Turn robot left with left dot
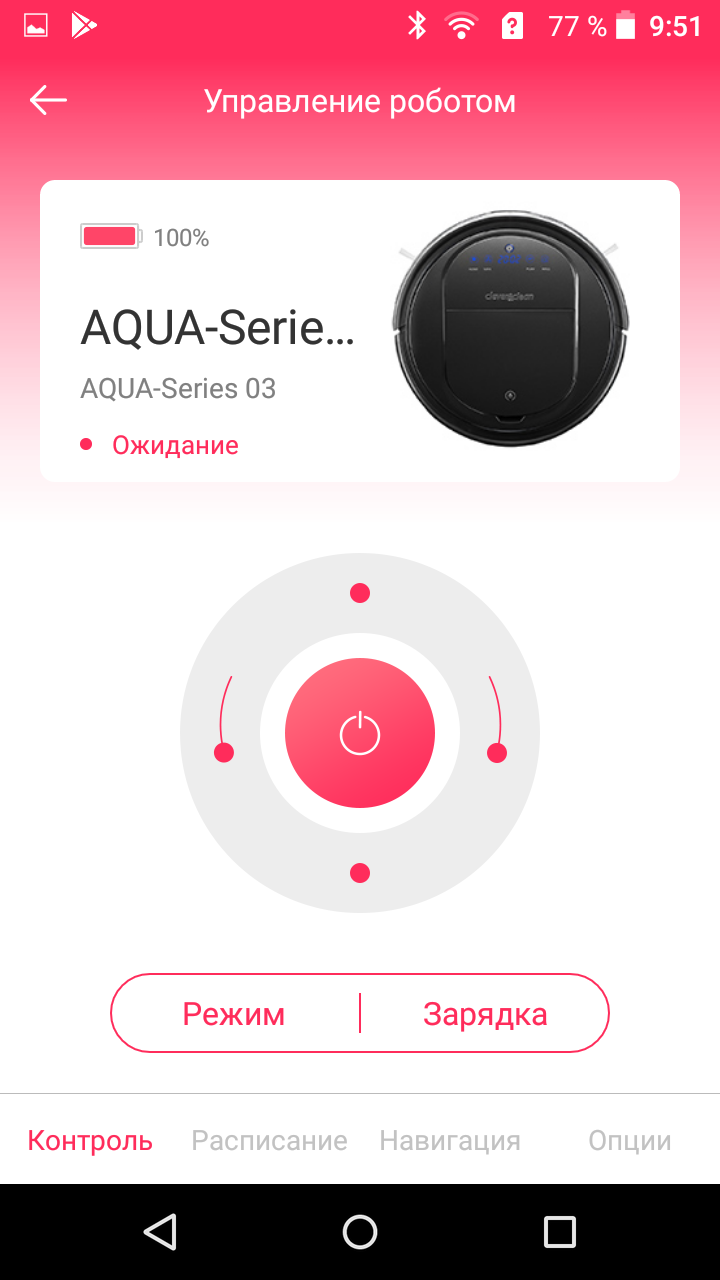 pos(224,752)
